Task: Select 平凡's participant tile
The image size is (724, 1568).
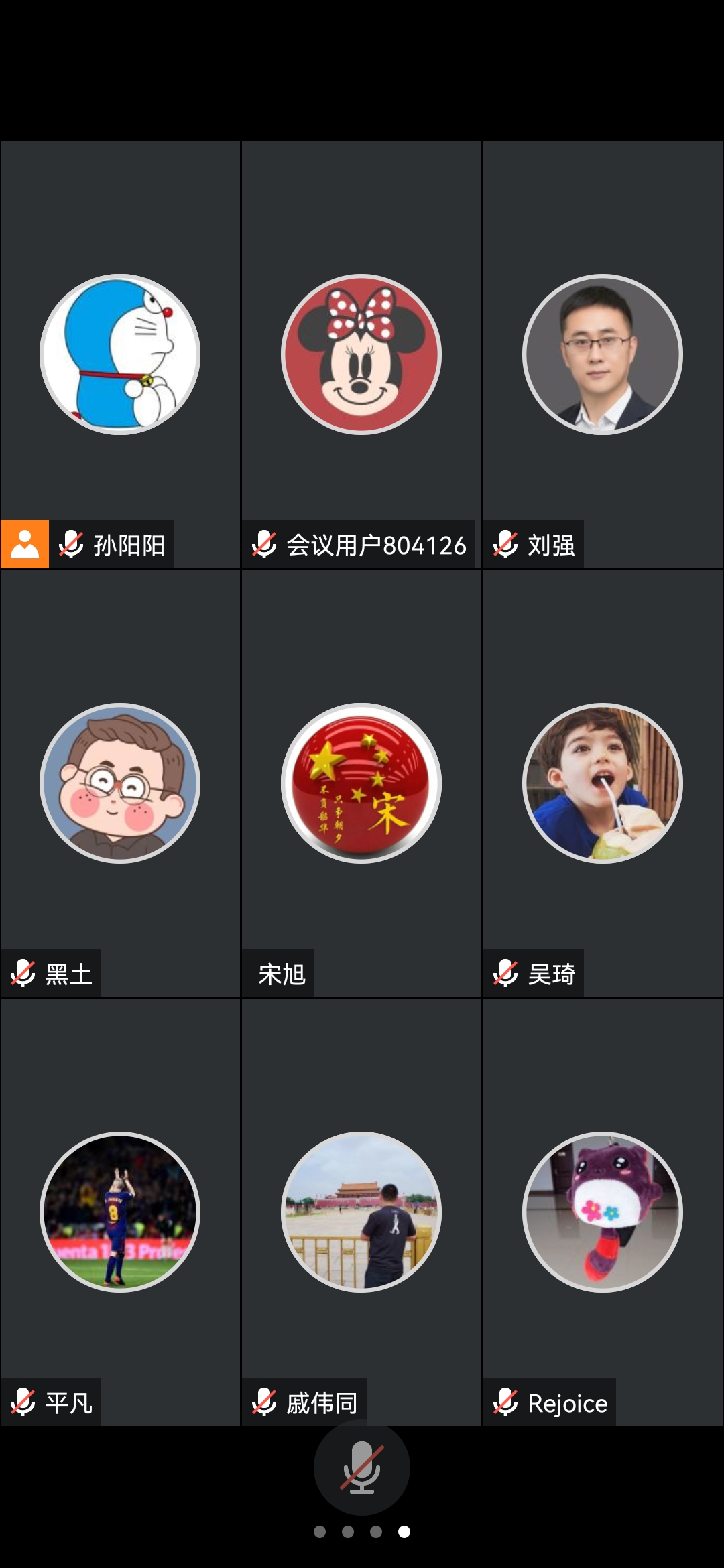Action: pyautogui.click(x=120, y=1212)
